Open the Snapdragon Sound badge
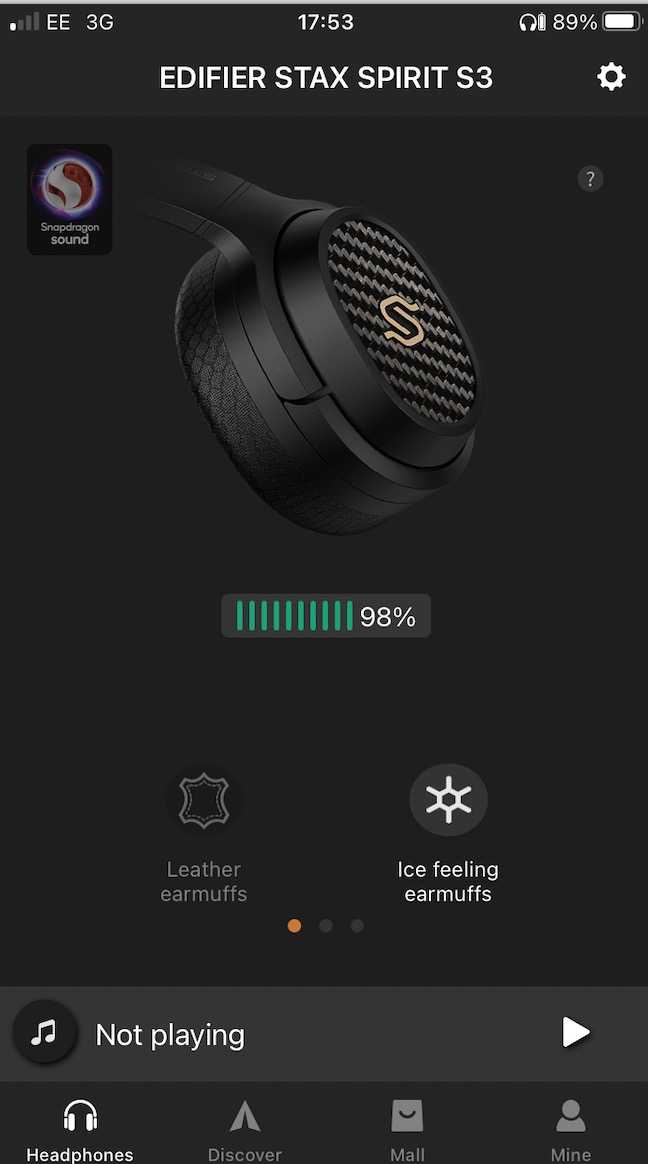Image resolution: width=648 pixels, height=1164 pixels. 70,200
